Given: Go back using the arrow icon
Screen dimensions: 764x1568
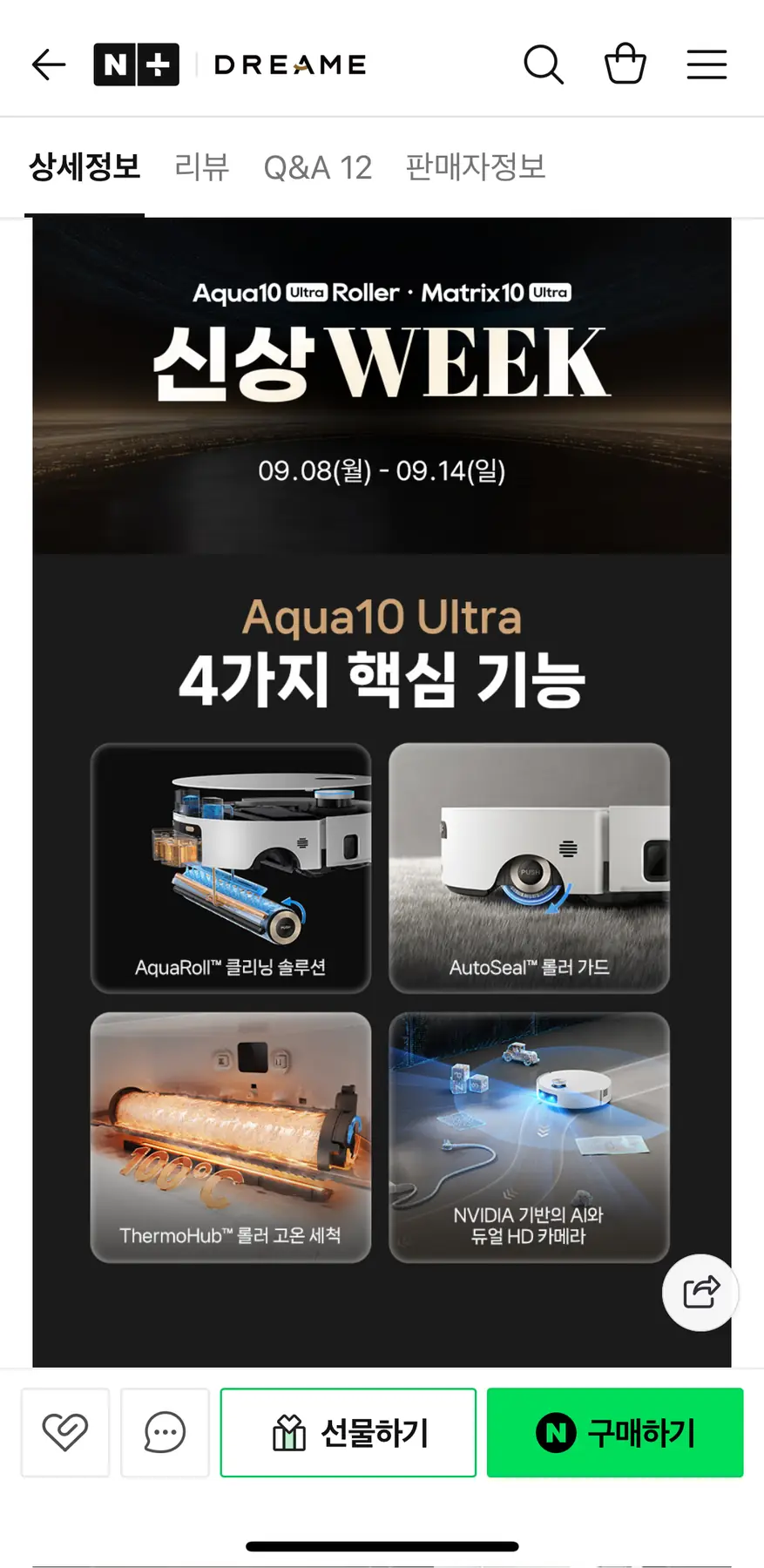Looking at the screenshot, I should click(48, 64).
